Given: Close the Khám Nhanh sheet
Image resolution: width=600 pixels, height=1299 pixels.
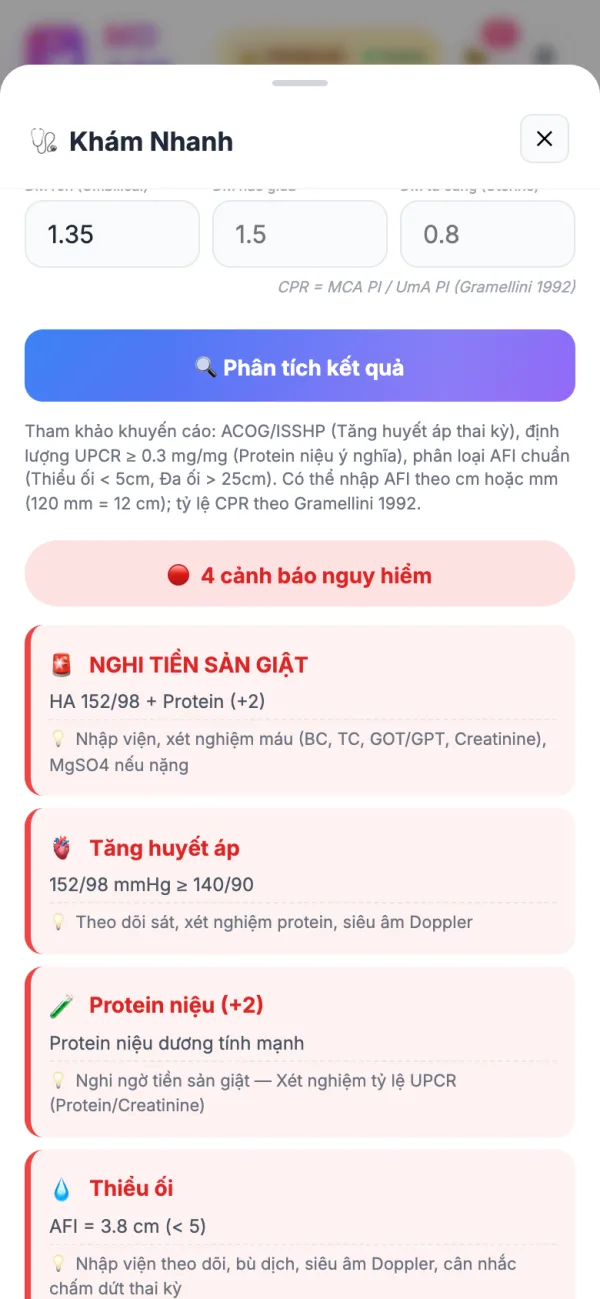Looking at the screenshot, I should [x=544, y=139].
